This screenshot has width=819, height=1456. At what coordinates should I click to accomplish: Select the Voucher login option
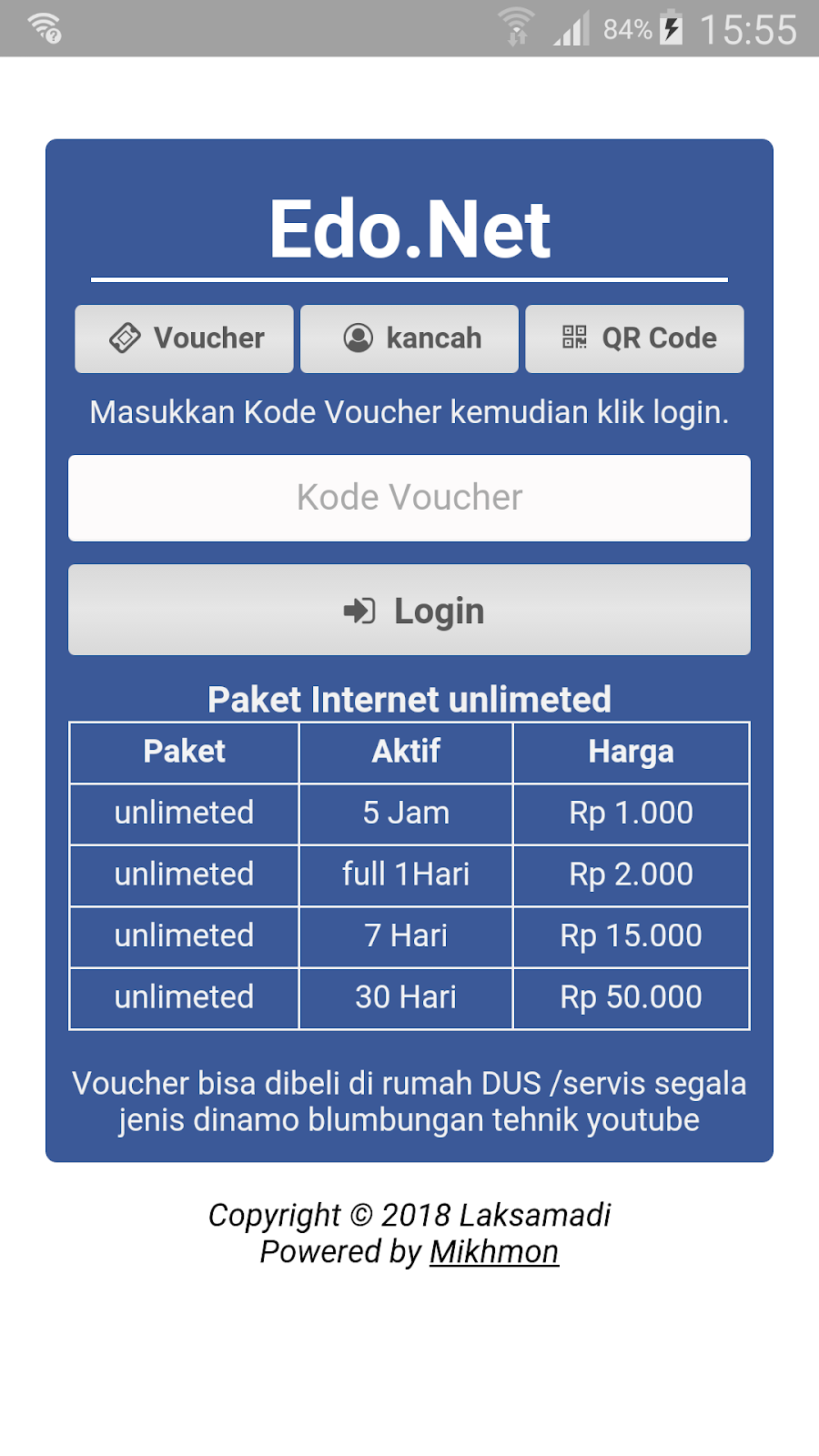pyautogui.click(x=184, y=339)
